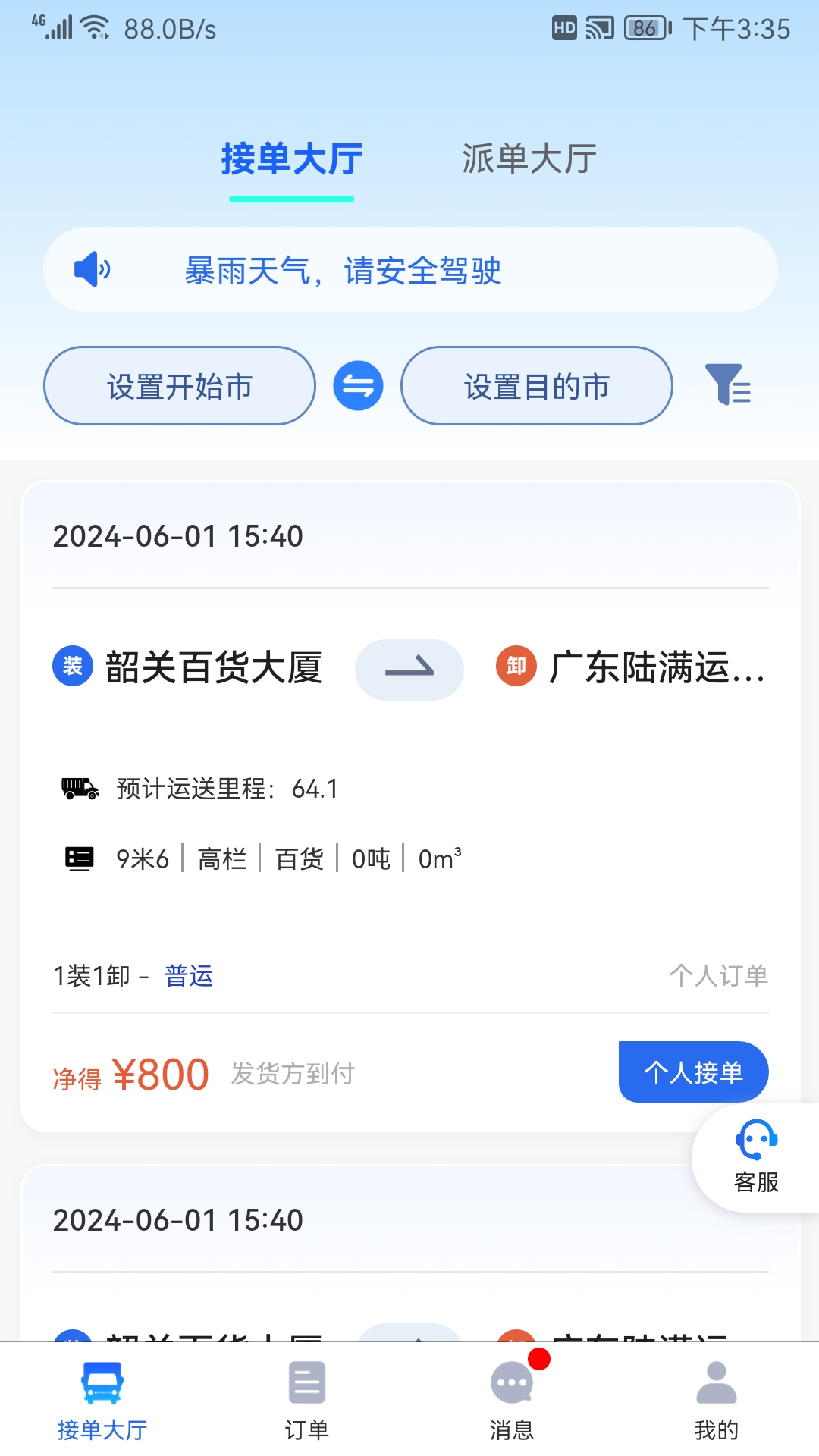The width and height of the screenshot is (819, 1456).
Task: Tap the route arrow between loading and unloading addresses
Action: 409,669
